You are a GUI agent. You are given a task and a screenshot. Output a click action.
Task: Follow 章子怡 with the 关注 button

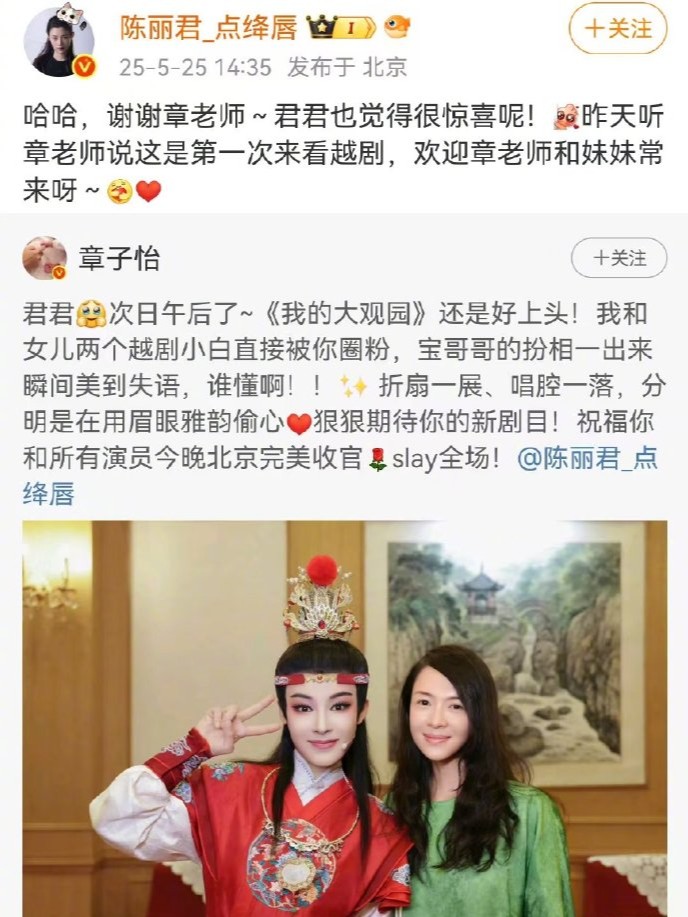tap(619, 258)
